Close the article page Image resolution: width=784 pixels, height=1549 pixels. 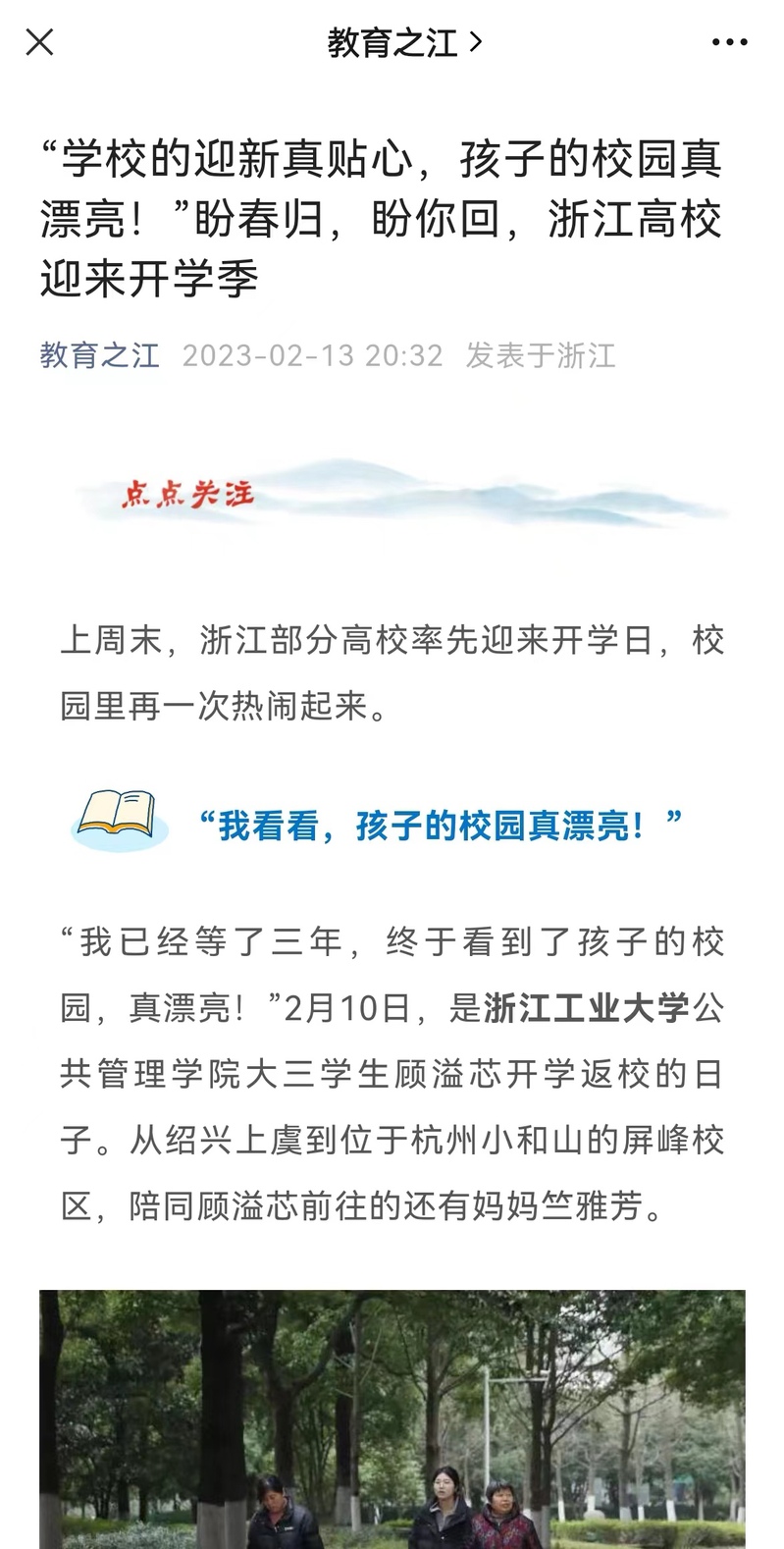point(39,42)
